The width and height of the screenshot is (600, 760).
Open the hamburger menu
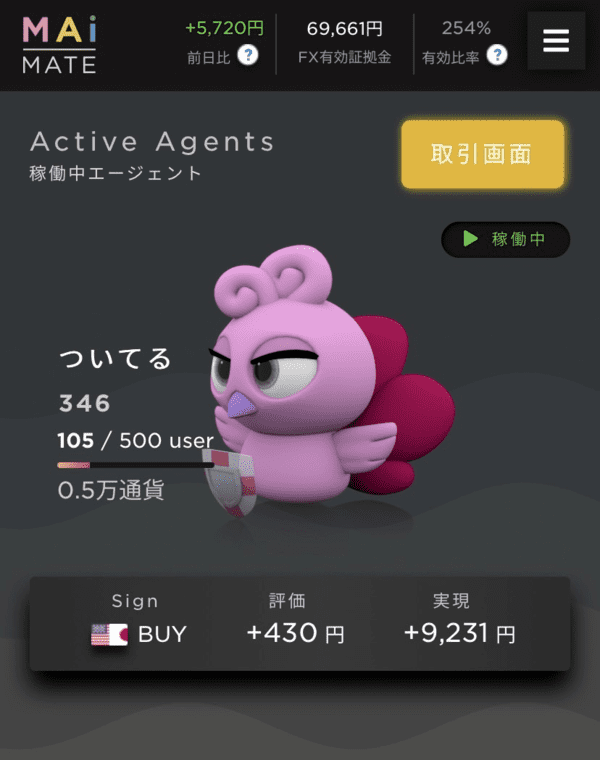555,41
